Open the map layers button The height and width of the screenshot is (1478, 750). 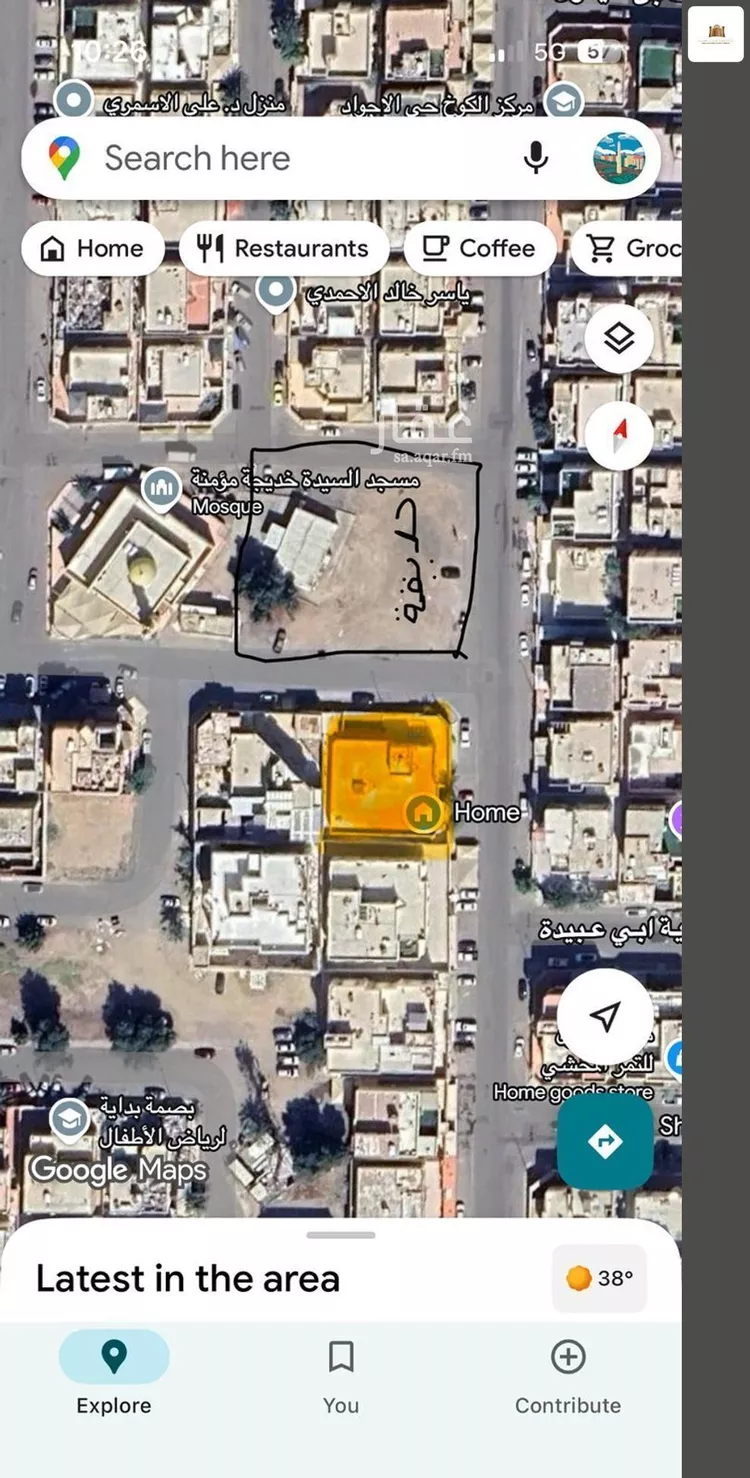[x=619, y=339]
